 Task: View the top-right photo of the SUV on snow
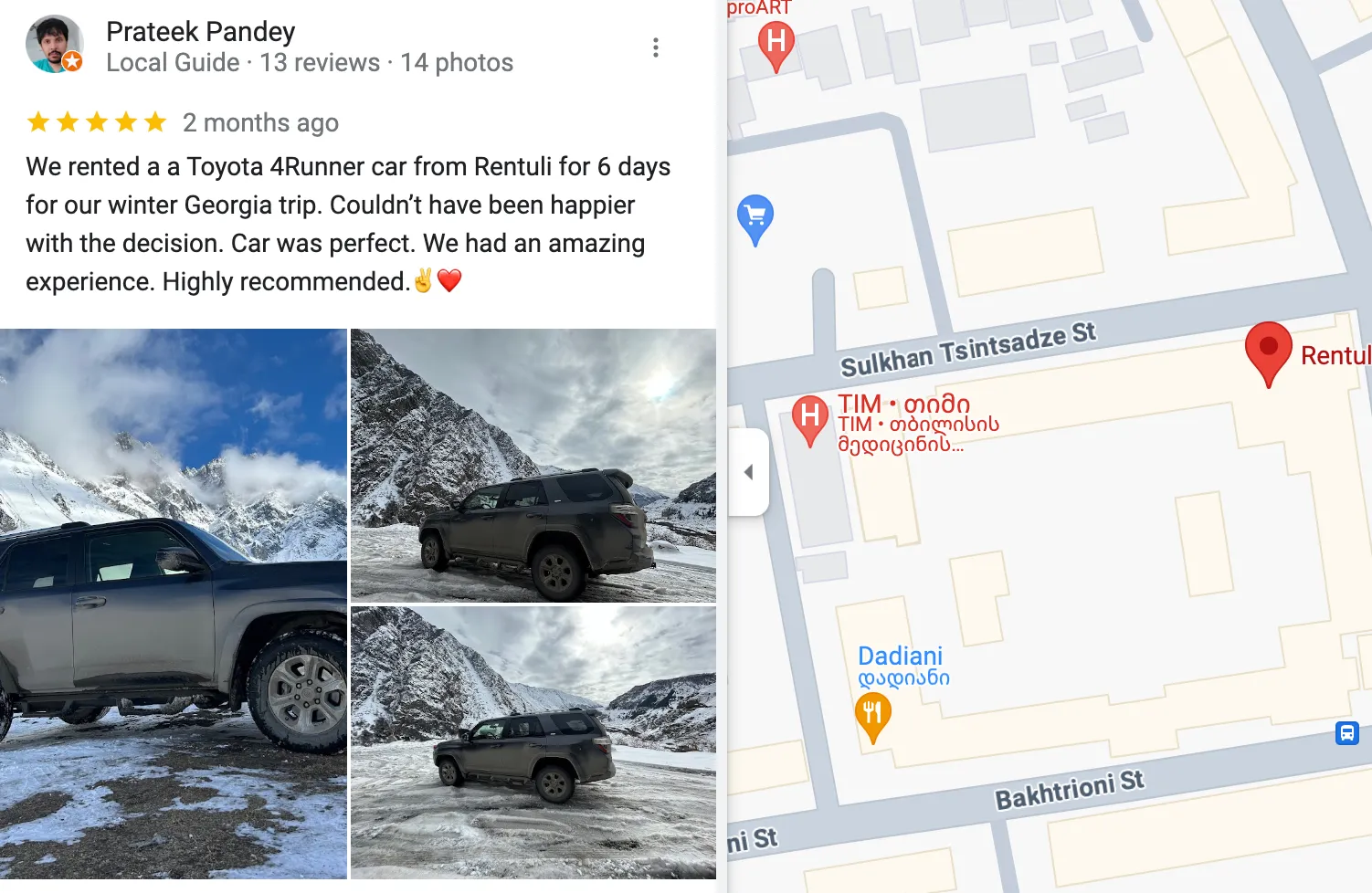(533, 465)
